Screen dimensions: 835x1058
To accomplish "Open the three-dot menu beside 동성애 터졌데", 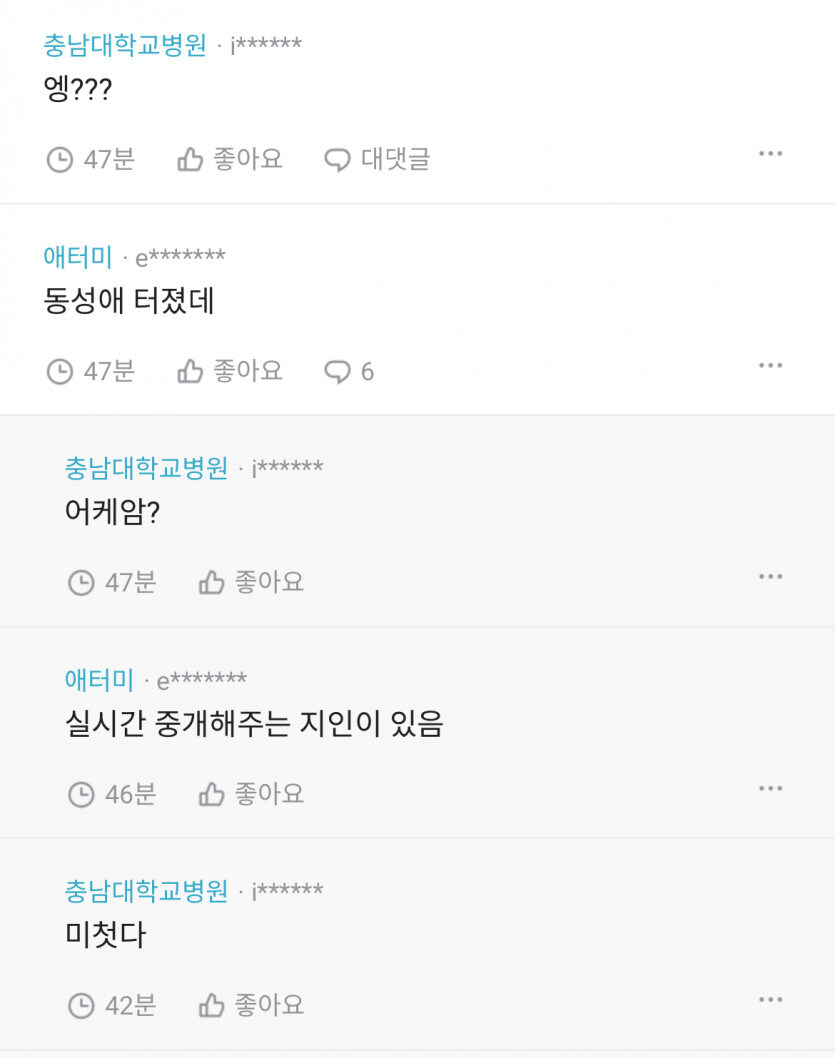I will click(770, 366).
